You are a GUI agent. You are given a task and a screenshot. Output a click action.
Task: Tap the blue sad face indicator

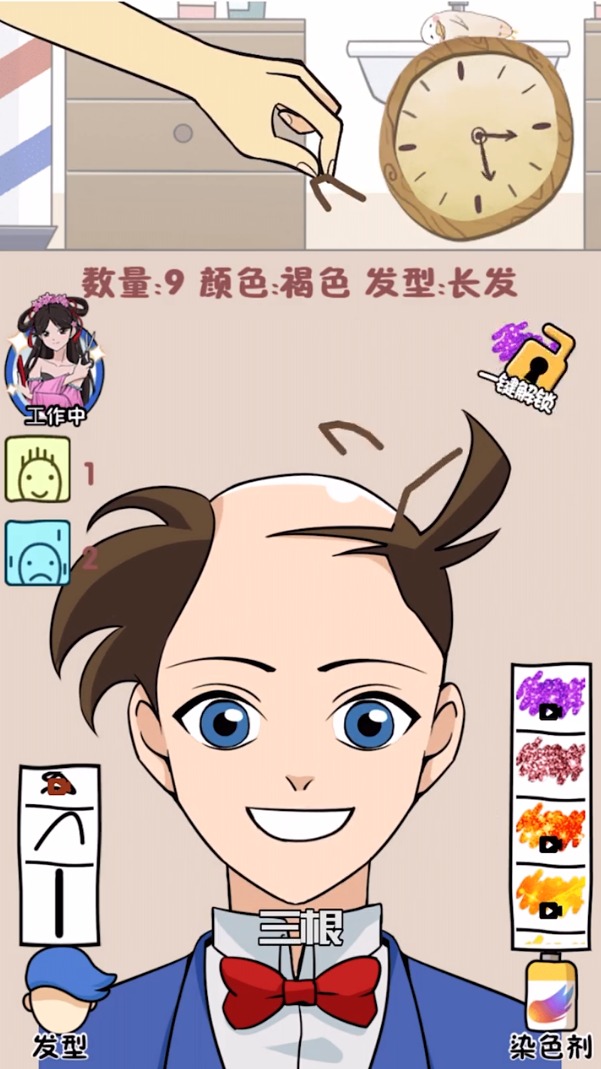click(38, 553)
